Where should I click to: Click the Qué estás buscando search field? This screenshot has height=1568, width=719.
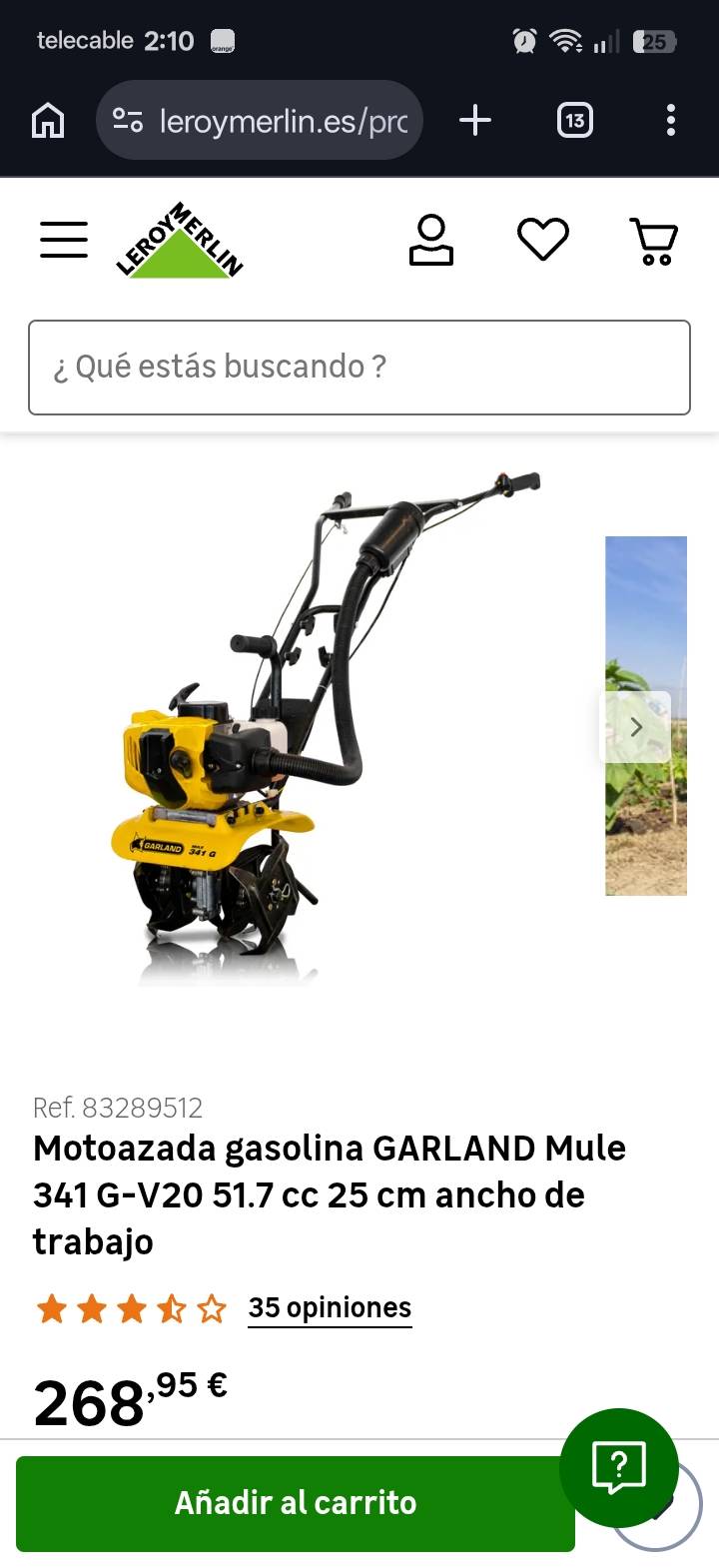point(358,367)
